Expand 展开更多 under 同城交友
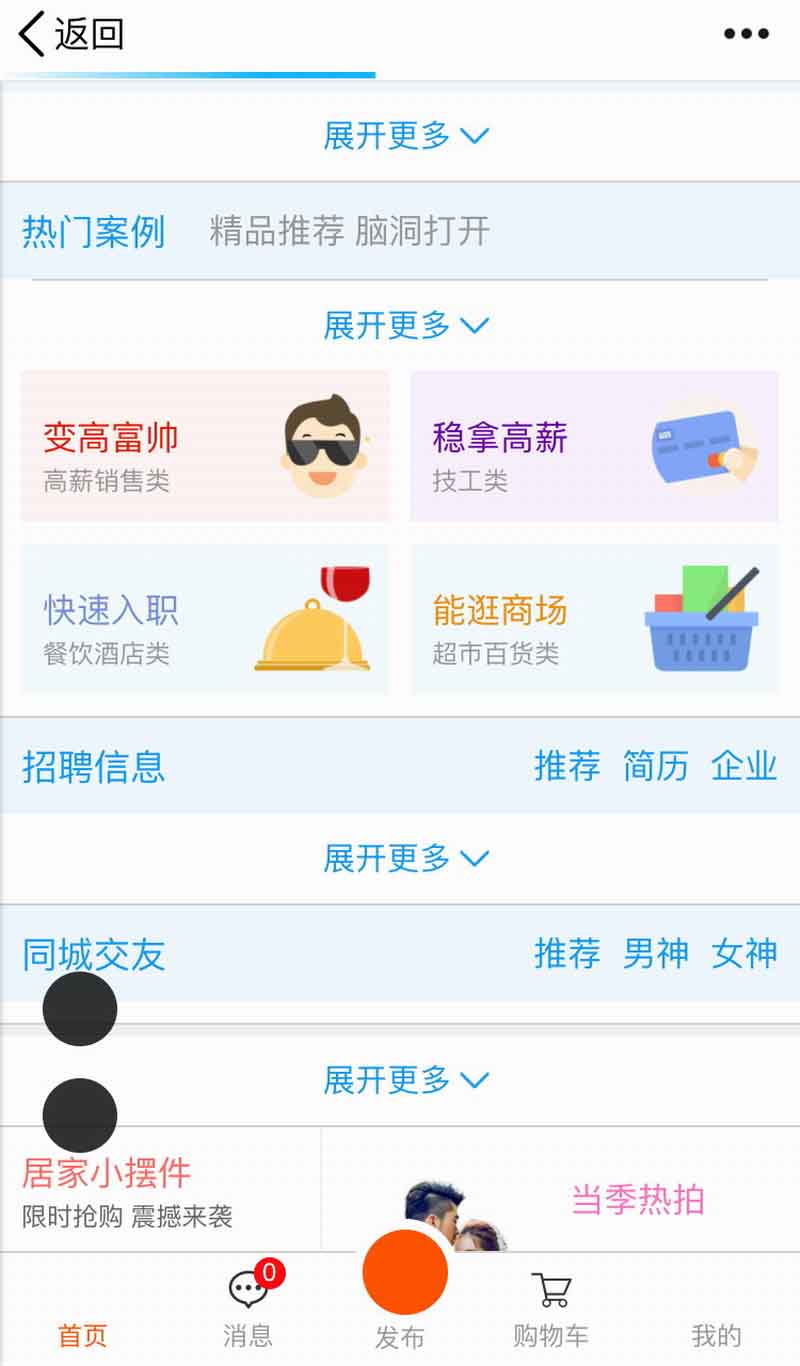The image size is (800, 1366). tap(405, 1080)
